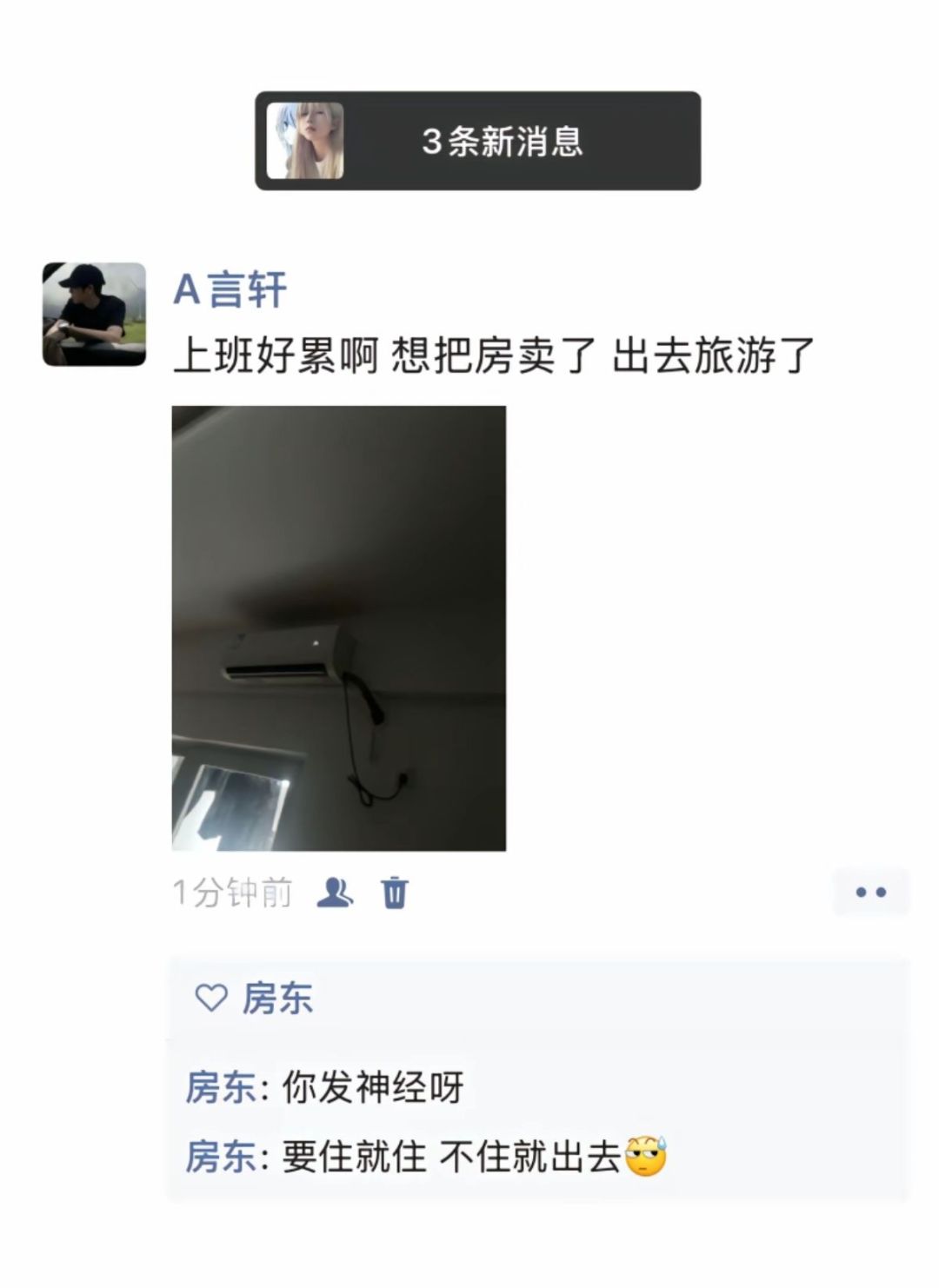
Task: Open the "3条新消息" notification banner
Action: [503, 139]
